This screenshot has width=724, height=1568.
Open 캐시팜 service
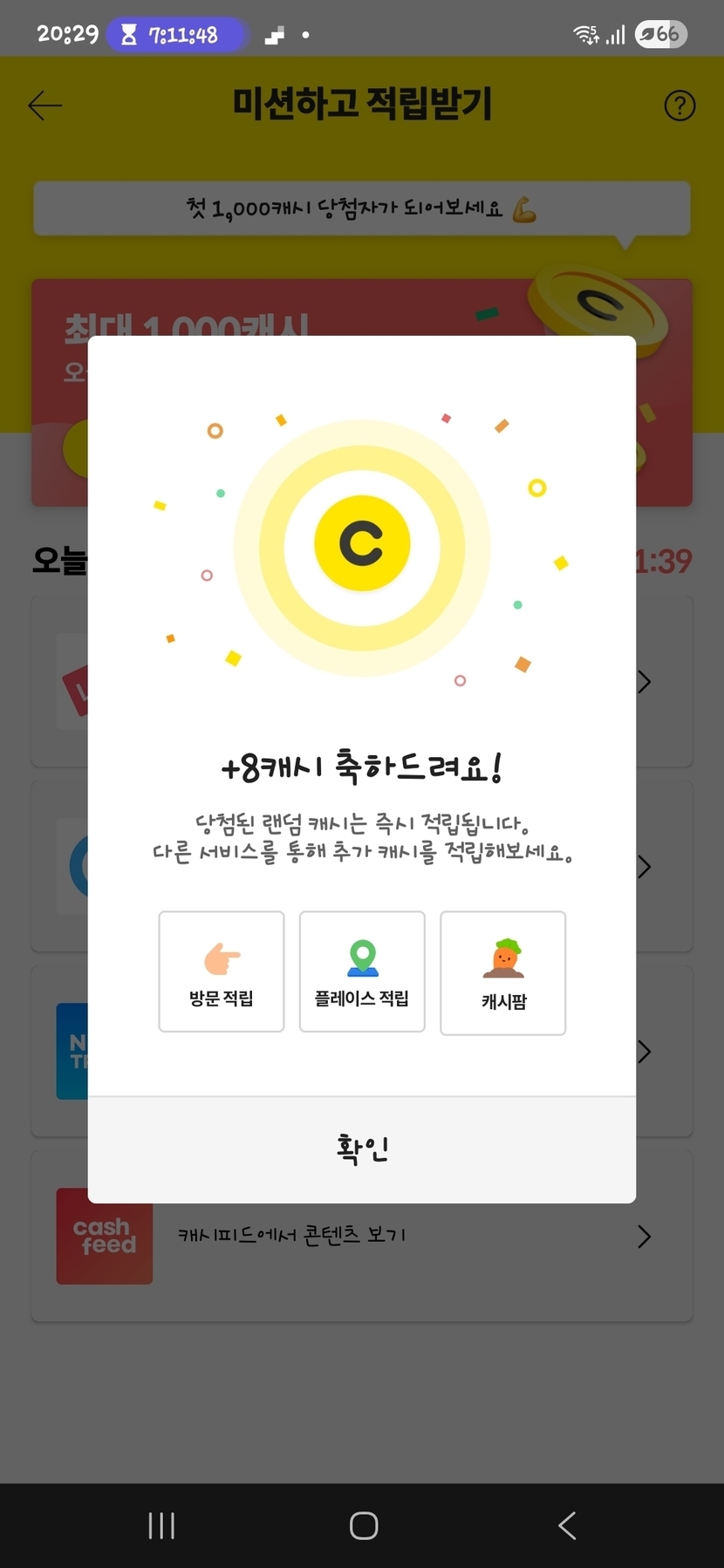(503, 973)
